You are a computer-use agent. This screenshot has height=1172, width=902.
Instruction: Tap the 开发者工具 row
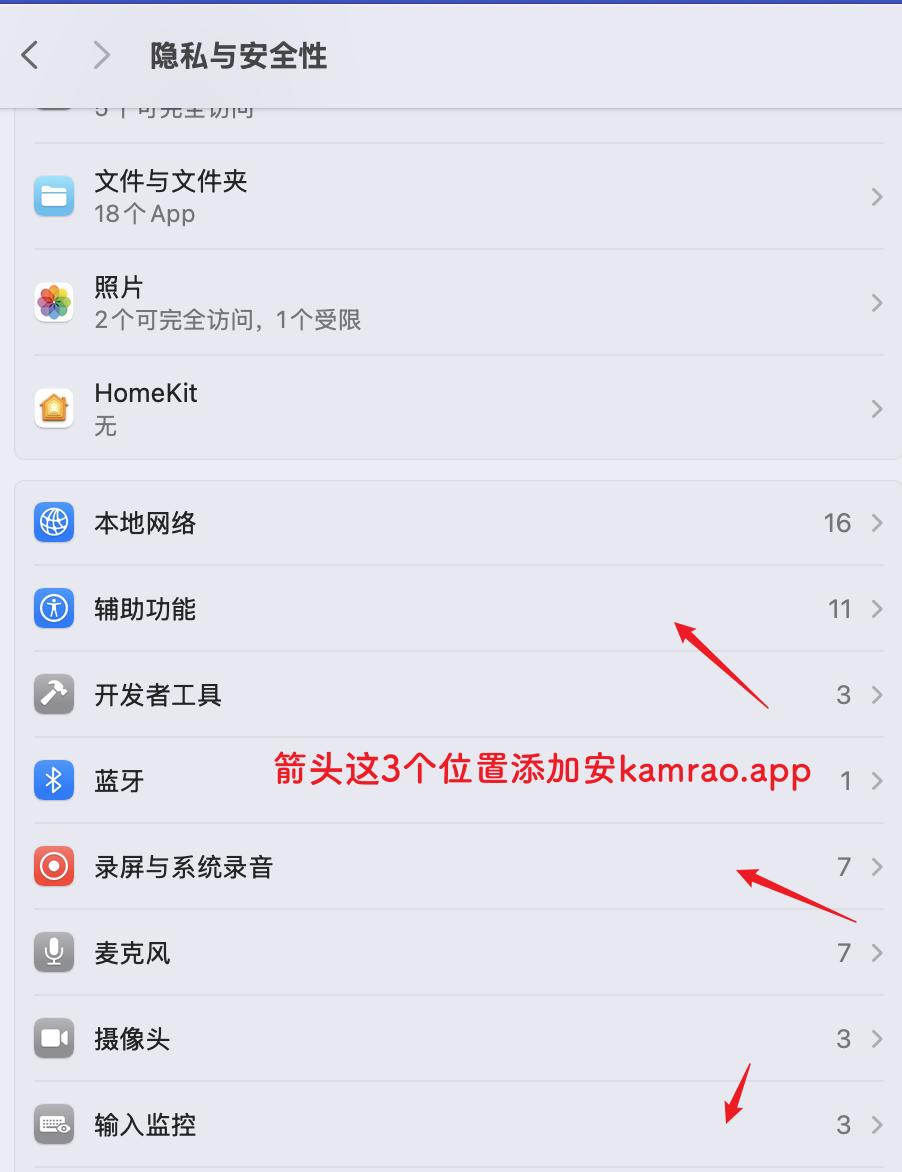pos(450,695)
